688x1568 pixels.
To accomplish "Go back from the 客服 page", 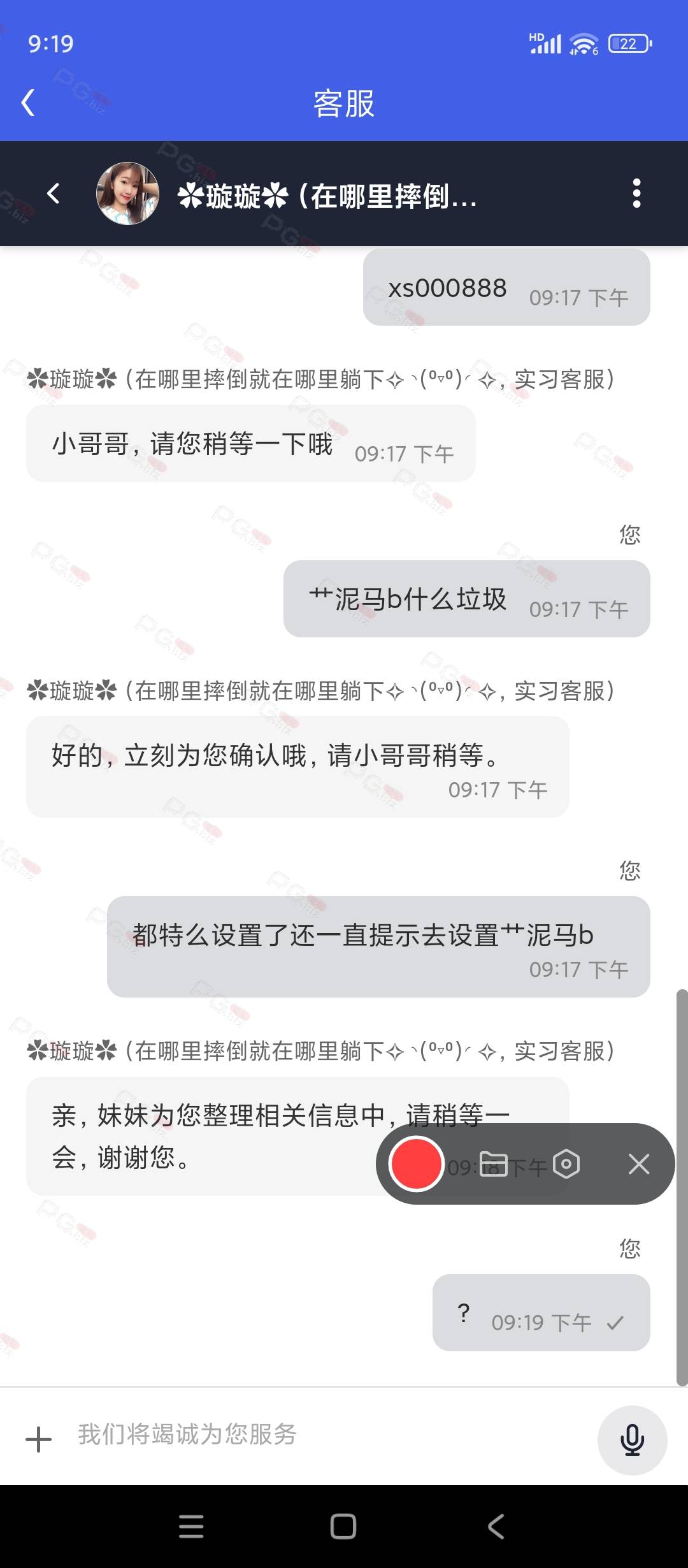I will (x=28, y=103).
